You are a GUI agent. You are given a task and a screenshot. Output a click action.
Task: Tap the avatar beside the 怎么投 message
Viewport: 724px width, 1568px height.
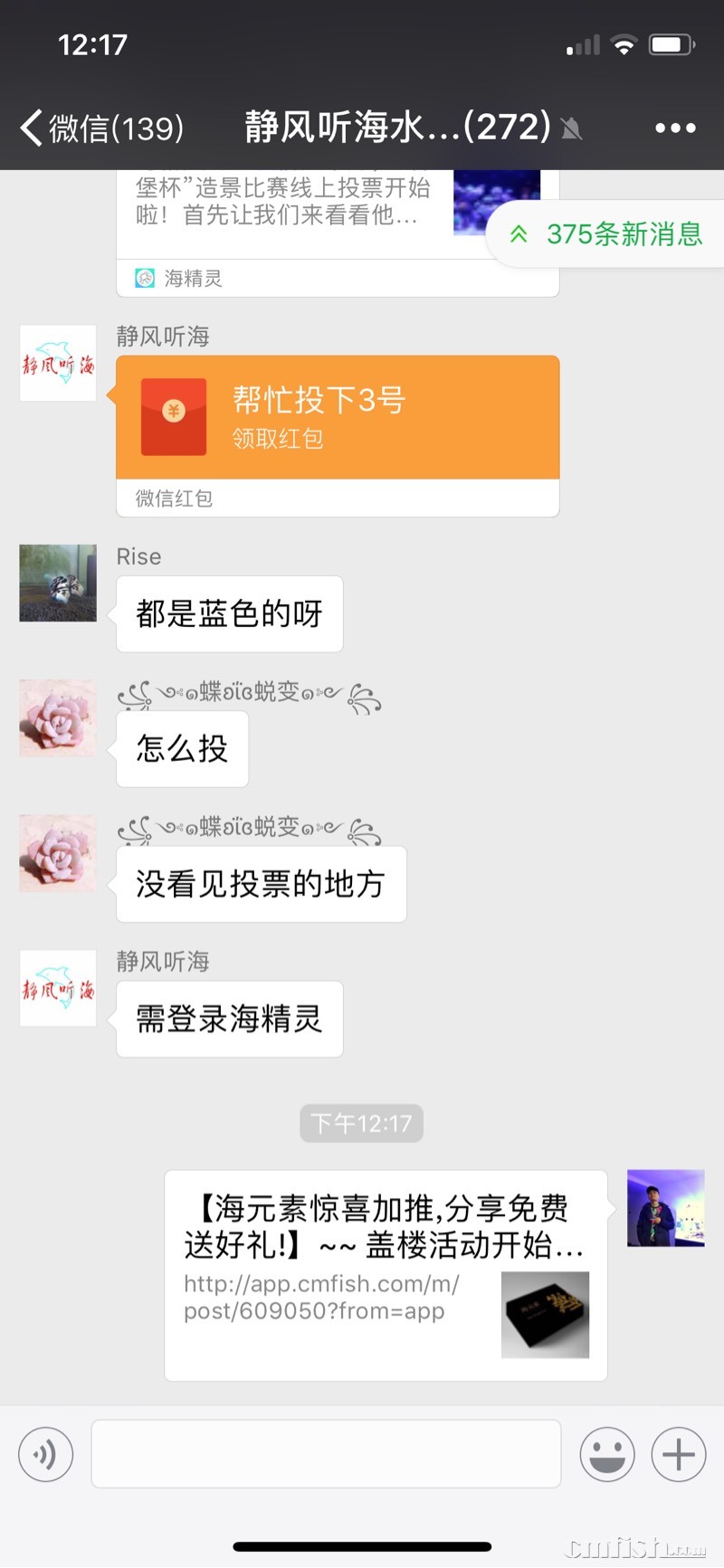tap(58, 718)
